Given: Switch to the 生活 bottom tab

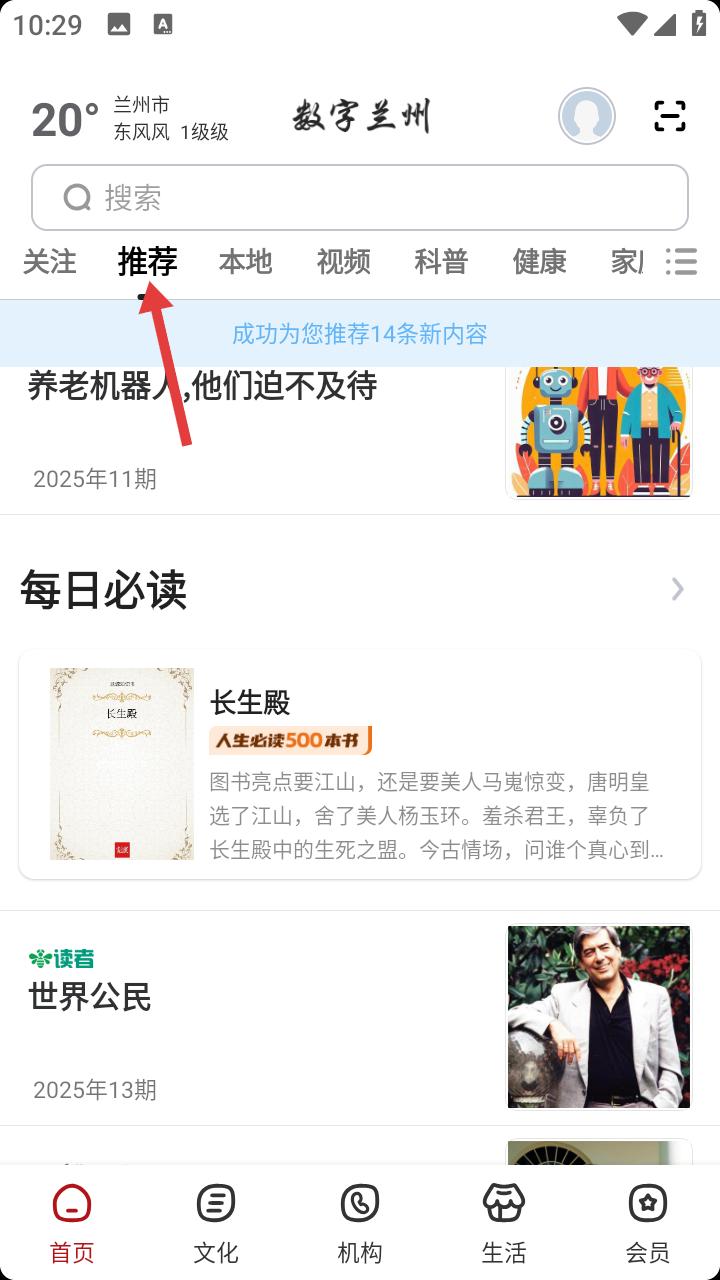Looking at the screenshot, I should pos(504,1222).
